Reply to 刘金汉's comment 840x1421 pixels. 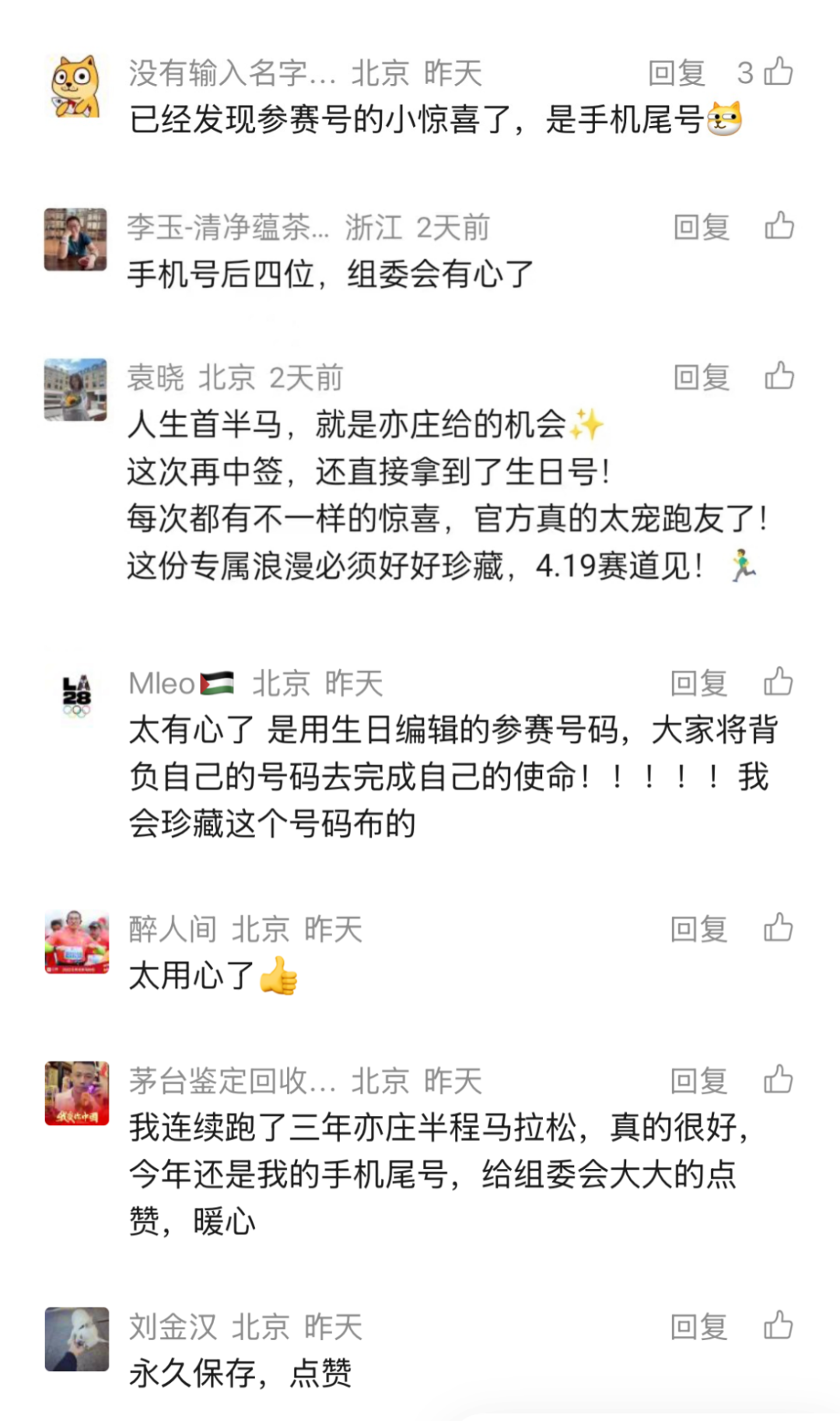[x=698, y=1326]
